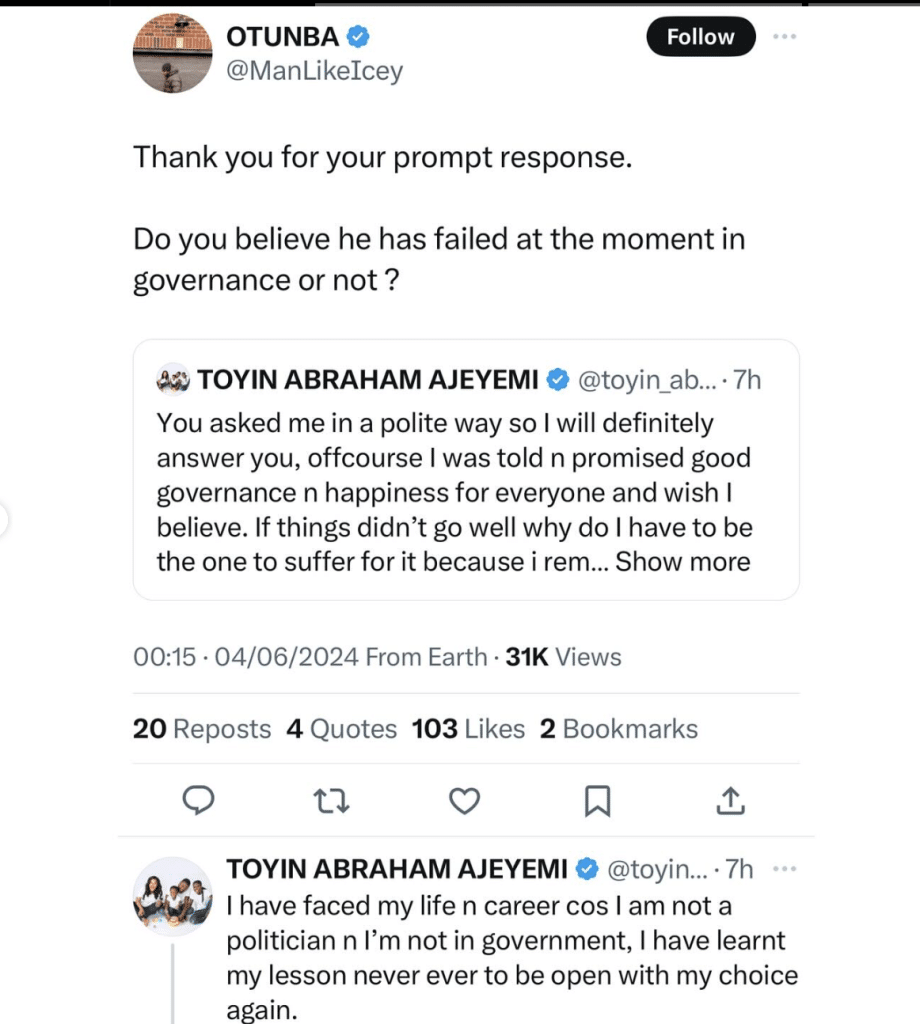Click the repost arrows icon
Image resolution: width=920 pixels, height=1024 pixels.
coord(332,800)
